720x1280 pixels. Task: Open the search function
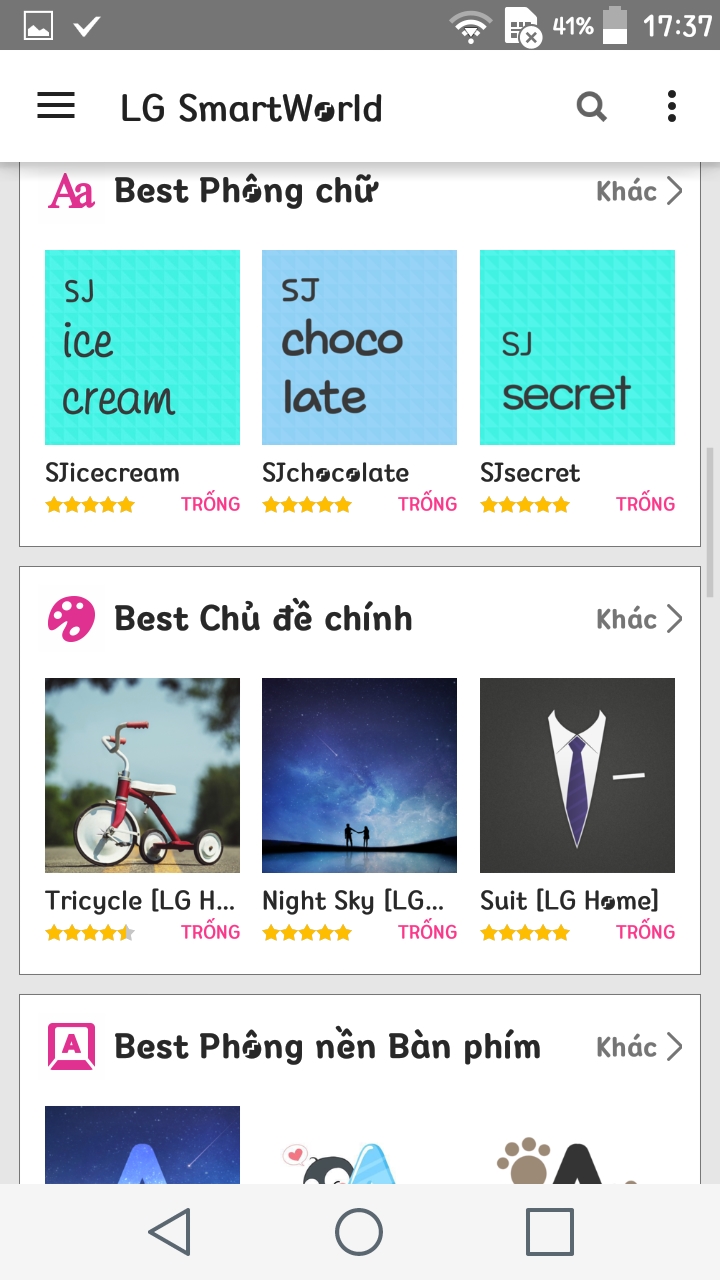590,106
